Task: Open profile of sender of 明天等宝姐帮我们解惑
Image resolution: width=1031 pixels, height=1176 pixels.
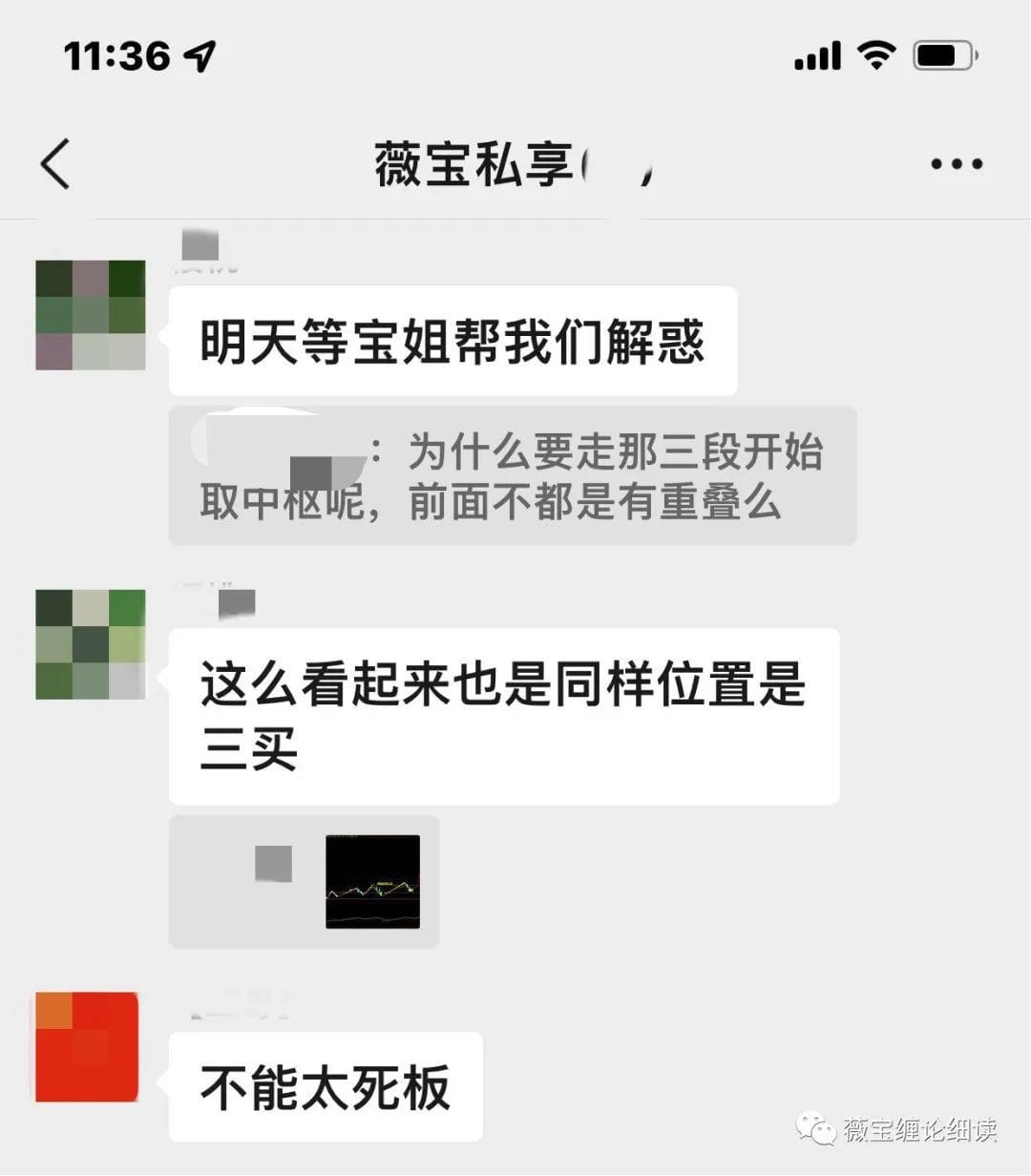Action: click(91, 315)
